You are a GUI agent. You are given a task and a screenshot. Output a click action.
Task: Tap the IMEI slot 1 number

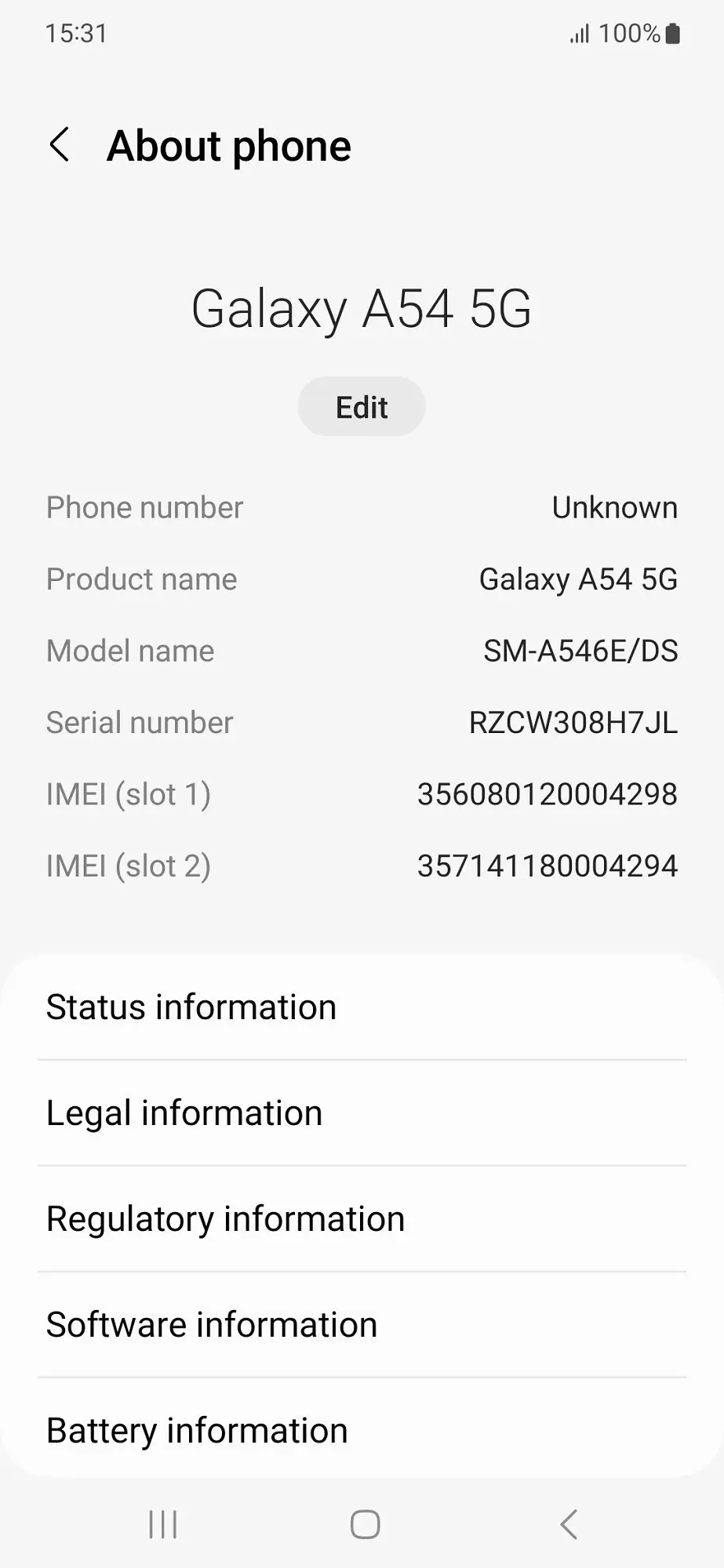pyautogui.click(x=547, y=793)
